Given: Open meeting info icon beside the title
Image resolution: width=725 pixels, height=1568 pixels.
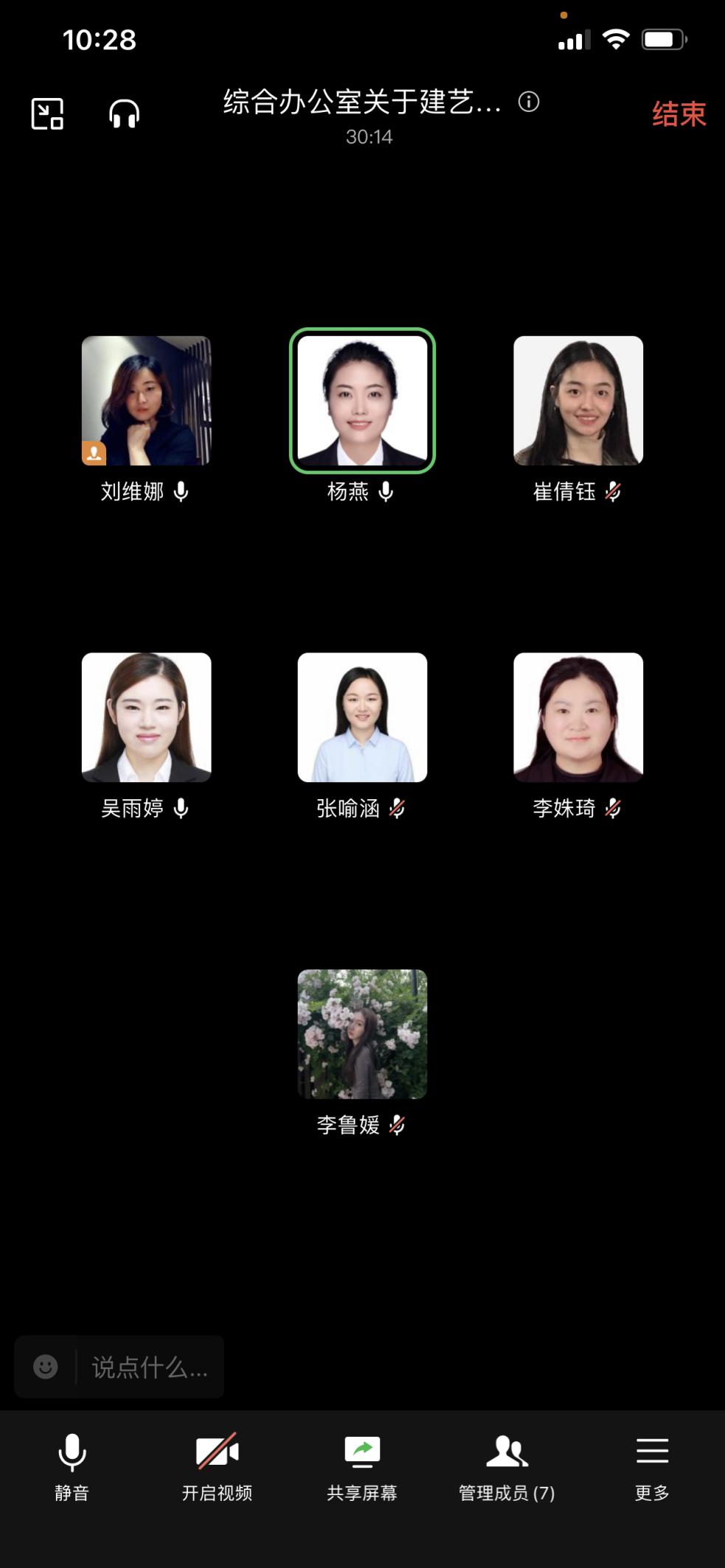Looking at the screenshot, I should (529, 102).
